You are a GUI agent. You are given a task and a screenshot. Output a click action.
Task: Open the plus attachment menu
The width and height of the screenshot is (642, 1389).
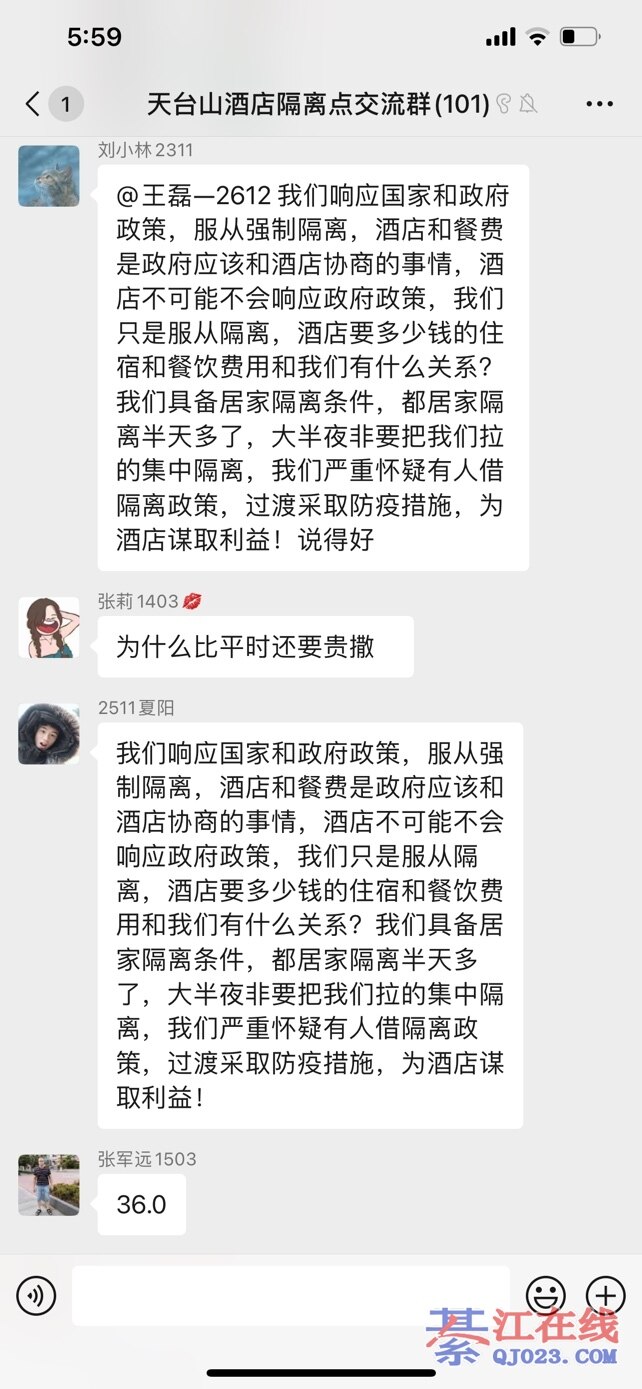pos(605,1296)
